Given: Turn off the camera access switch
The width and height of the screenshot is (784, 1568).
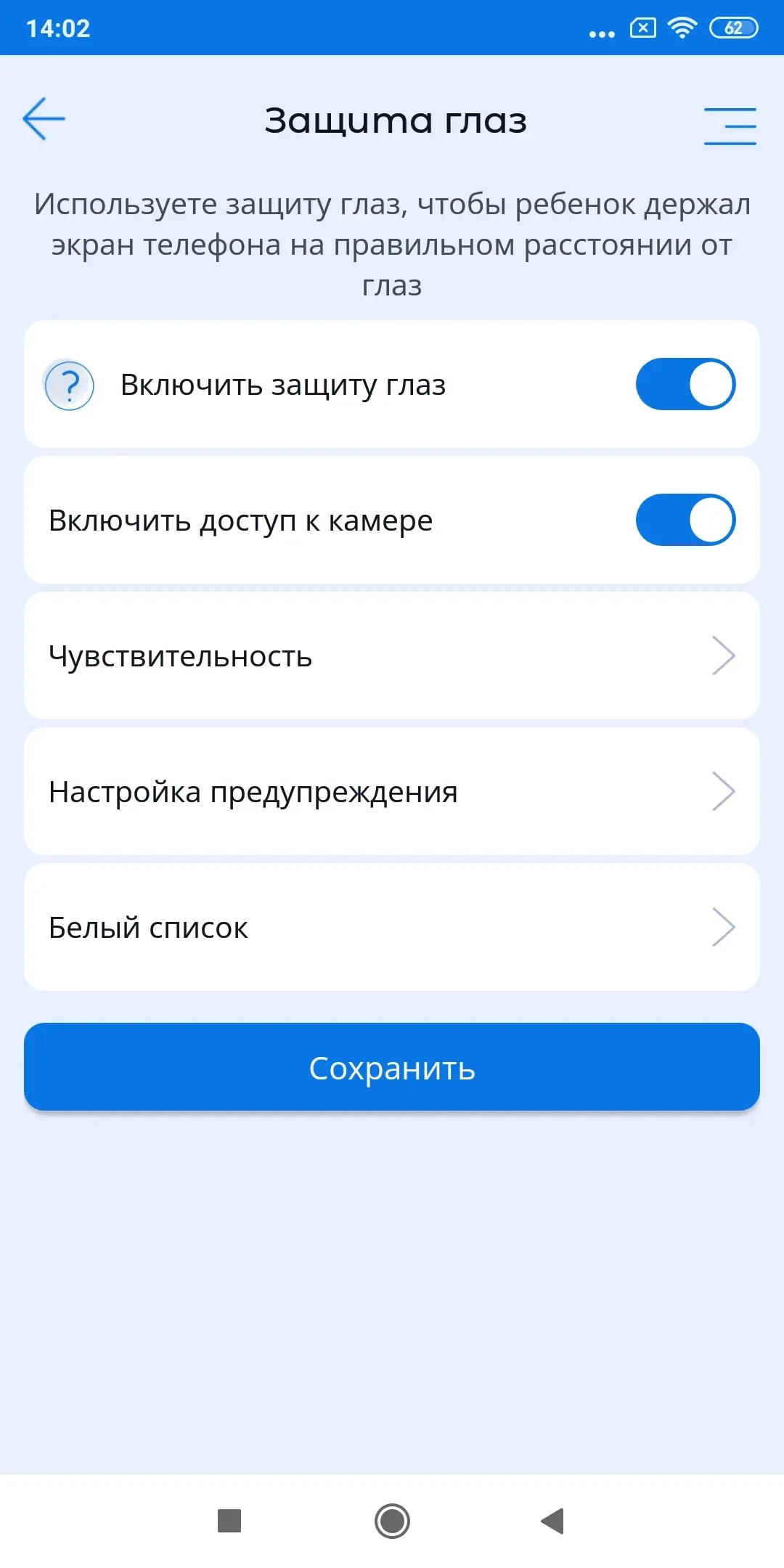Looking at the screenshot, I should [685, 520].
